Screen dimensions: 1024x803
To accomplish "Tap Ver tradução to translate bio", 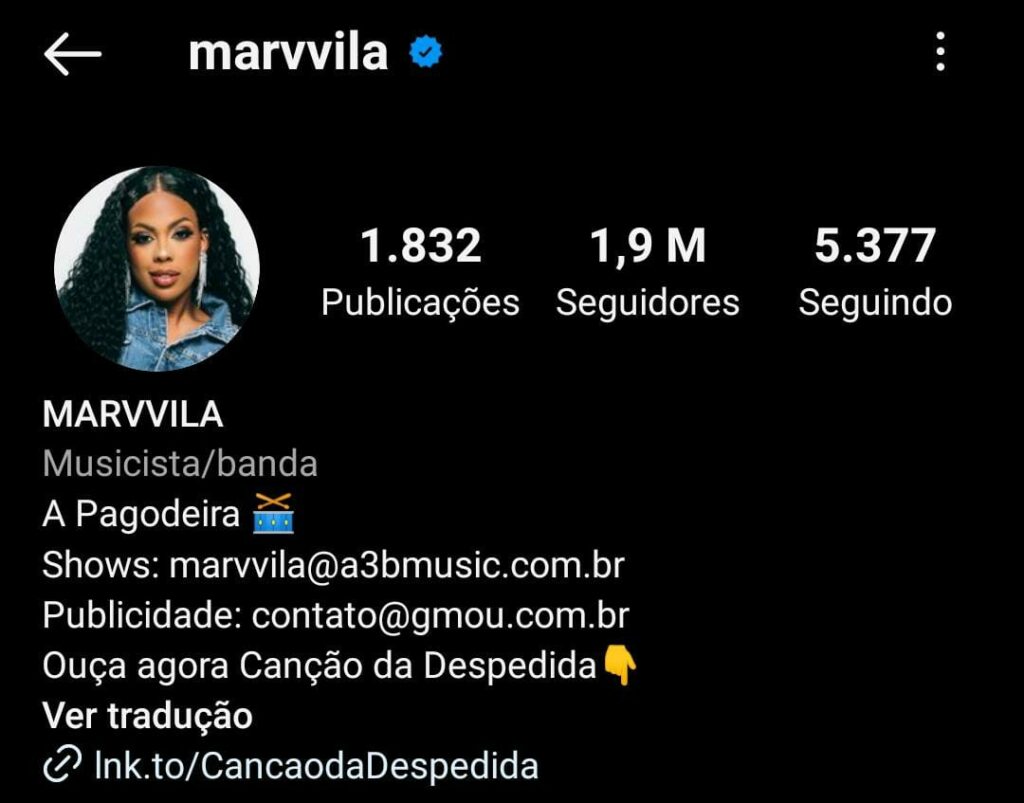I will click(x=147, y=716).
